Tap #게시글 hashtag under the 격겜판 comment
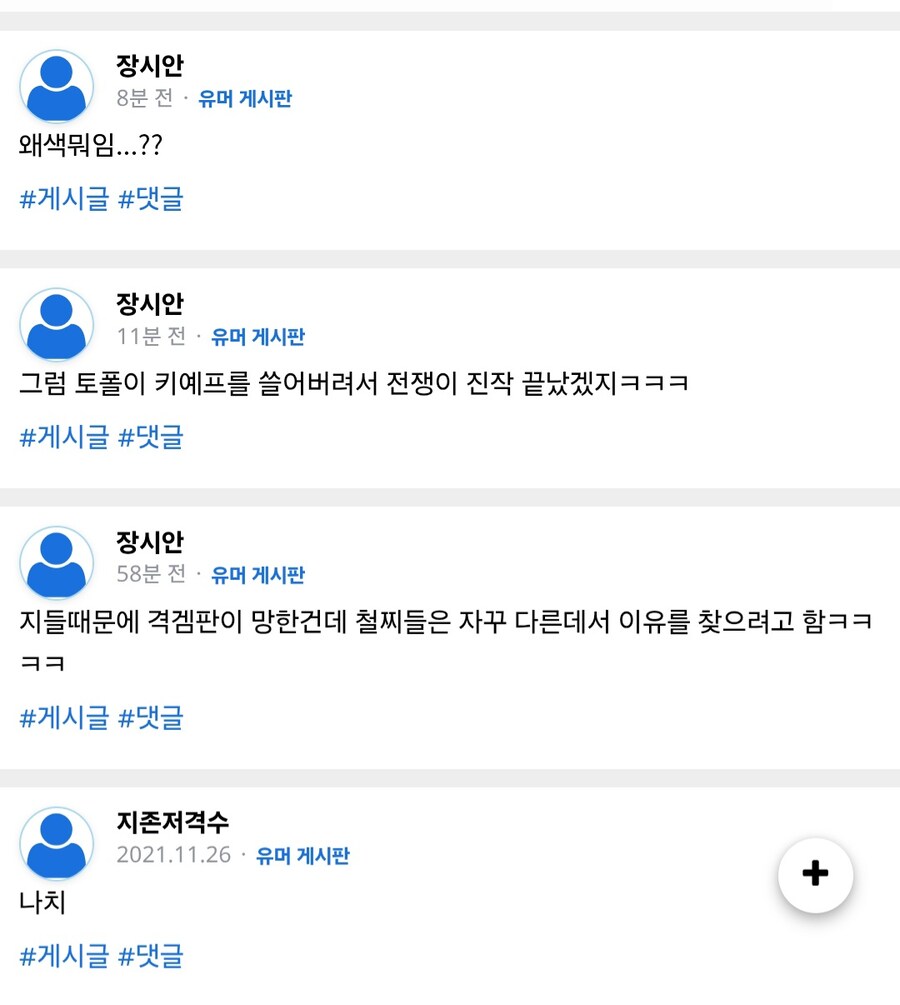Viewport: 900px width, 1005px height. coord(64,717)
